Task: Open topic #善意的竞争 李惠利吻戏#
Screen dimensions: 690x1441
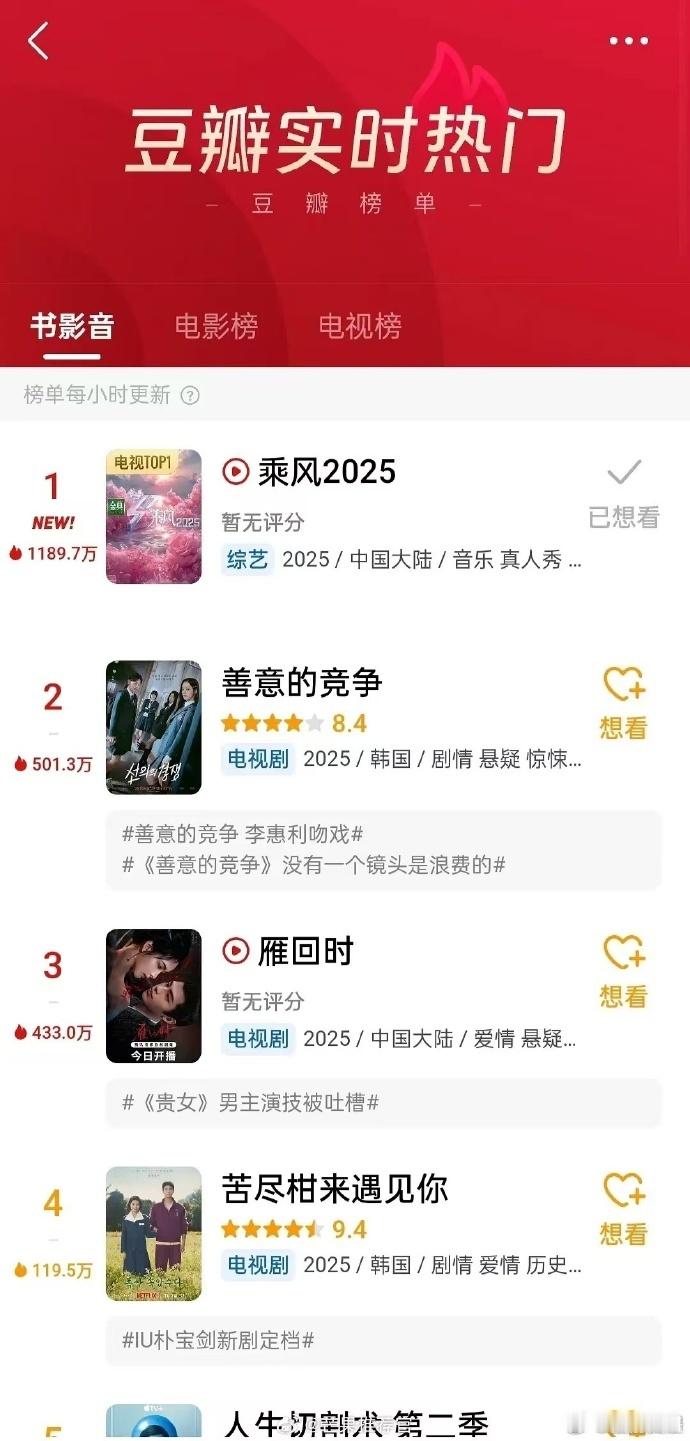Action: click(x=242, y=835)
